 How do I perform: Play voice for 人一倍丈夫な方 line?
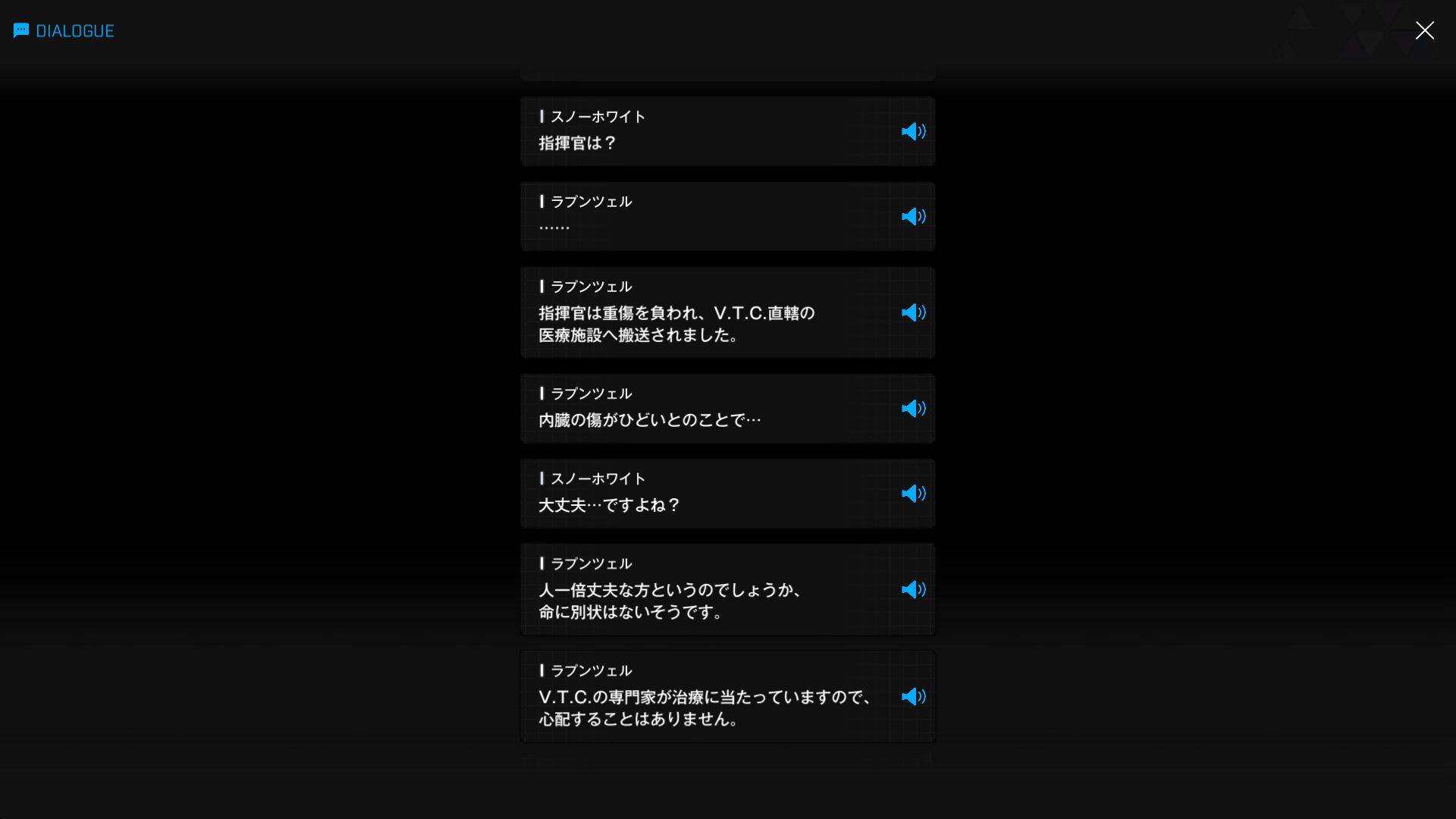[913, 589]
